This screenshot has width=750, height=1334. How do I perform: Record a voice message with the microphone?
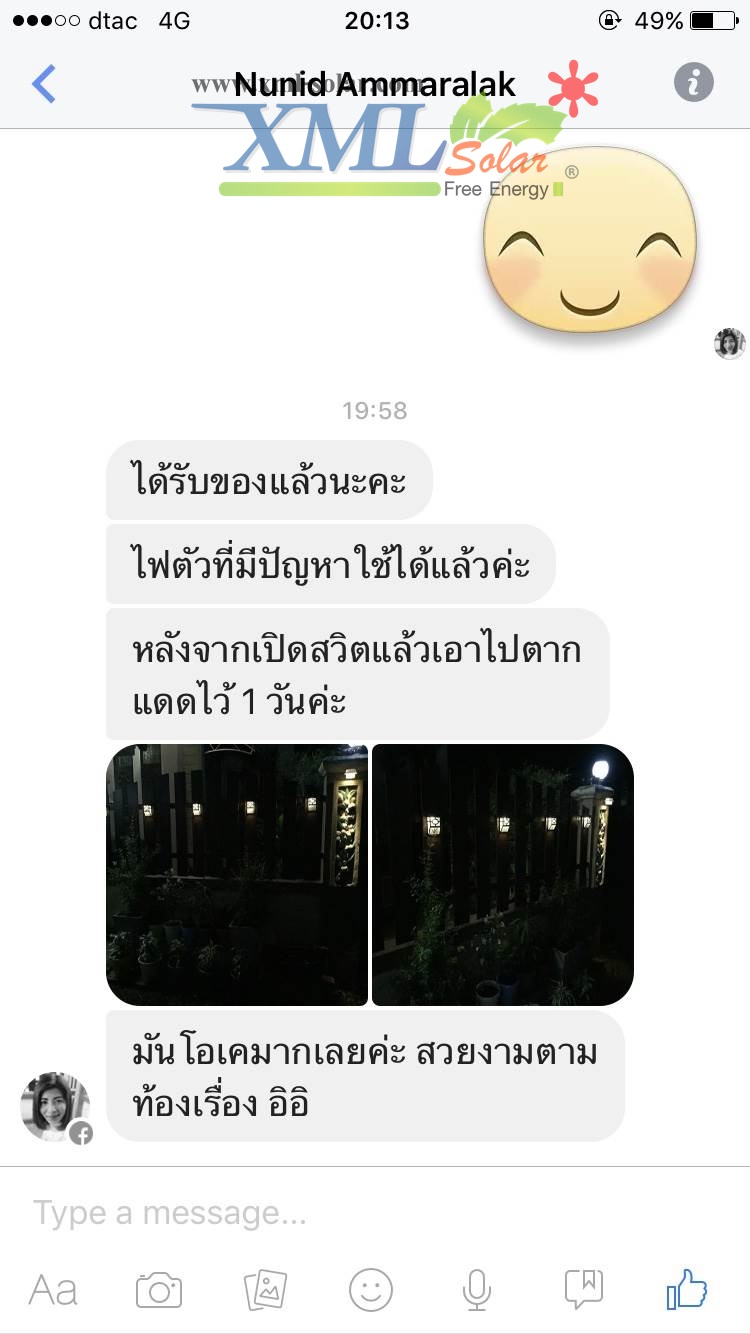click(477, 1291)
